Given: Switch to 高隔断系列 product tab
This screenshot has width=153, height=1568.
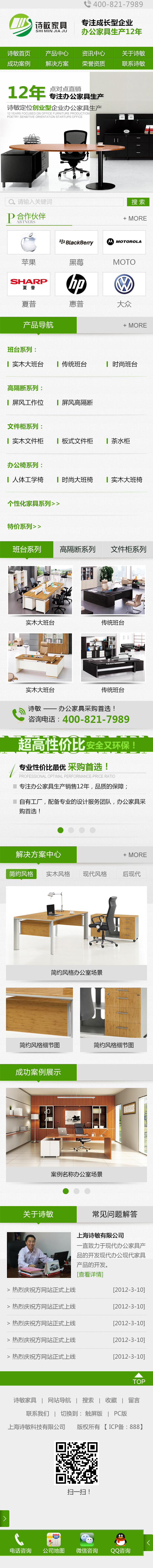Looking at the screenshot, I should (x=77, y=549).
